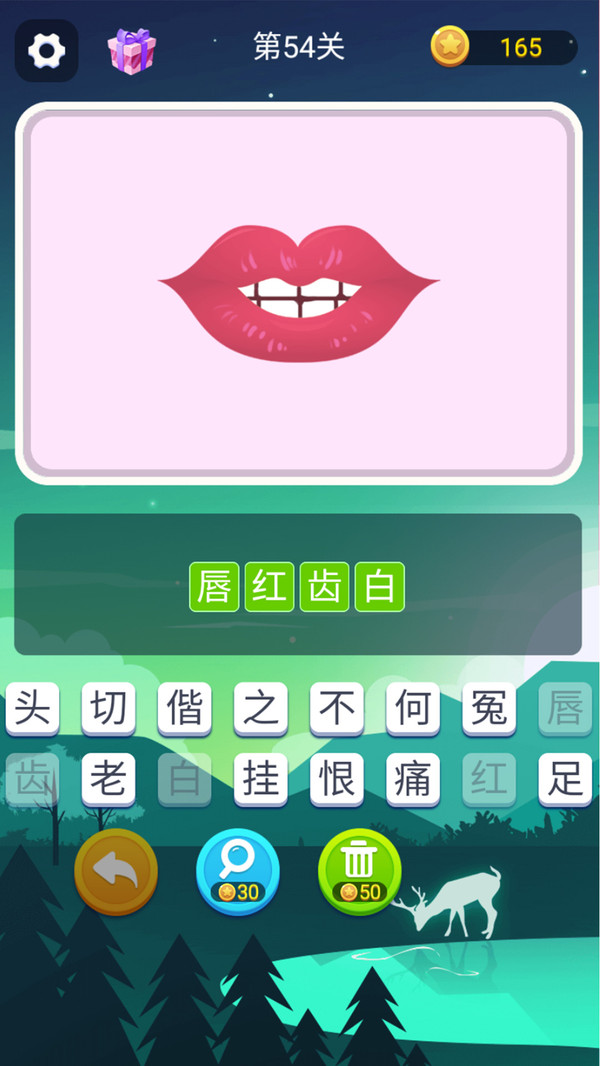Choose the character tile 痛
The height and width of the screenshot is (1066, 600).
coord(412,779)
